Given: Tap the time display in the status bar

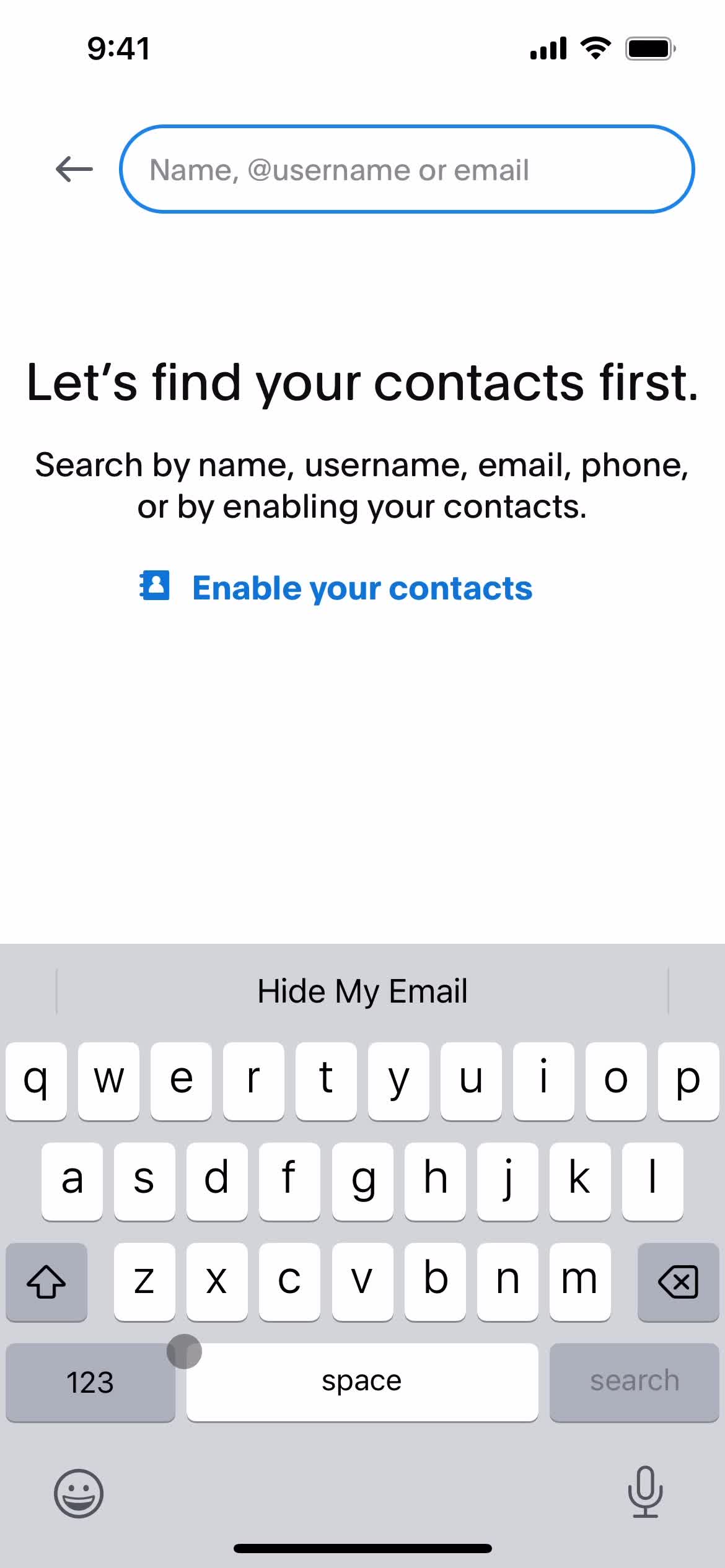Looking at the screenshot, I should click(x=118, y=48).
